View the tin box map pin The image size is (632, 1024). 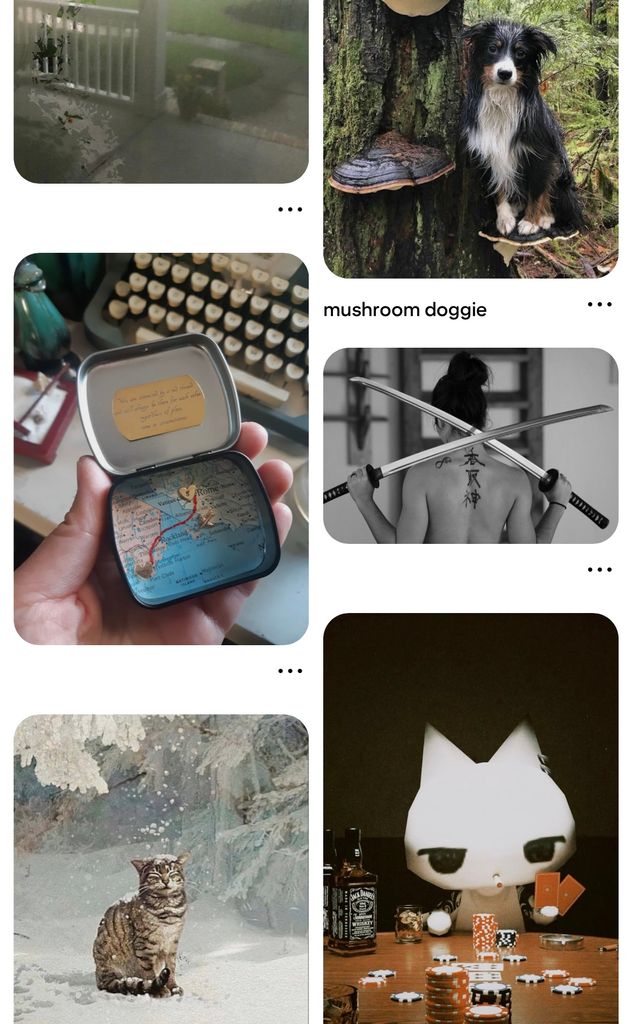[160, 448]
